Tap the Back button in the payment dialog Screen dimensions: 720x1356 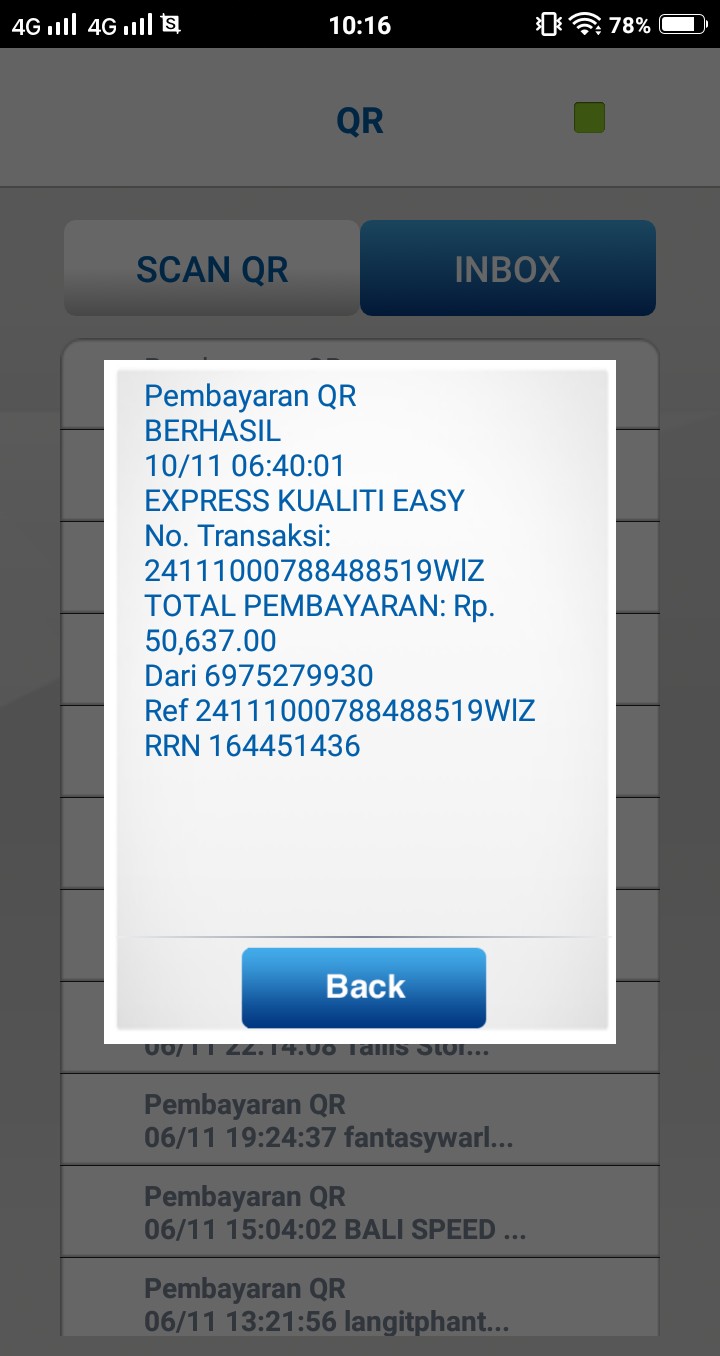pyautogui.click(x=364, y=987)
